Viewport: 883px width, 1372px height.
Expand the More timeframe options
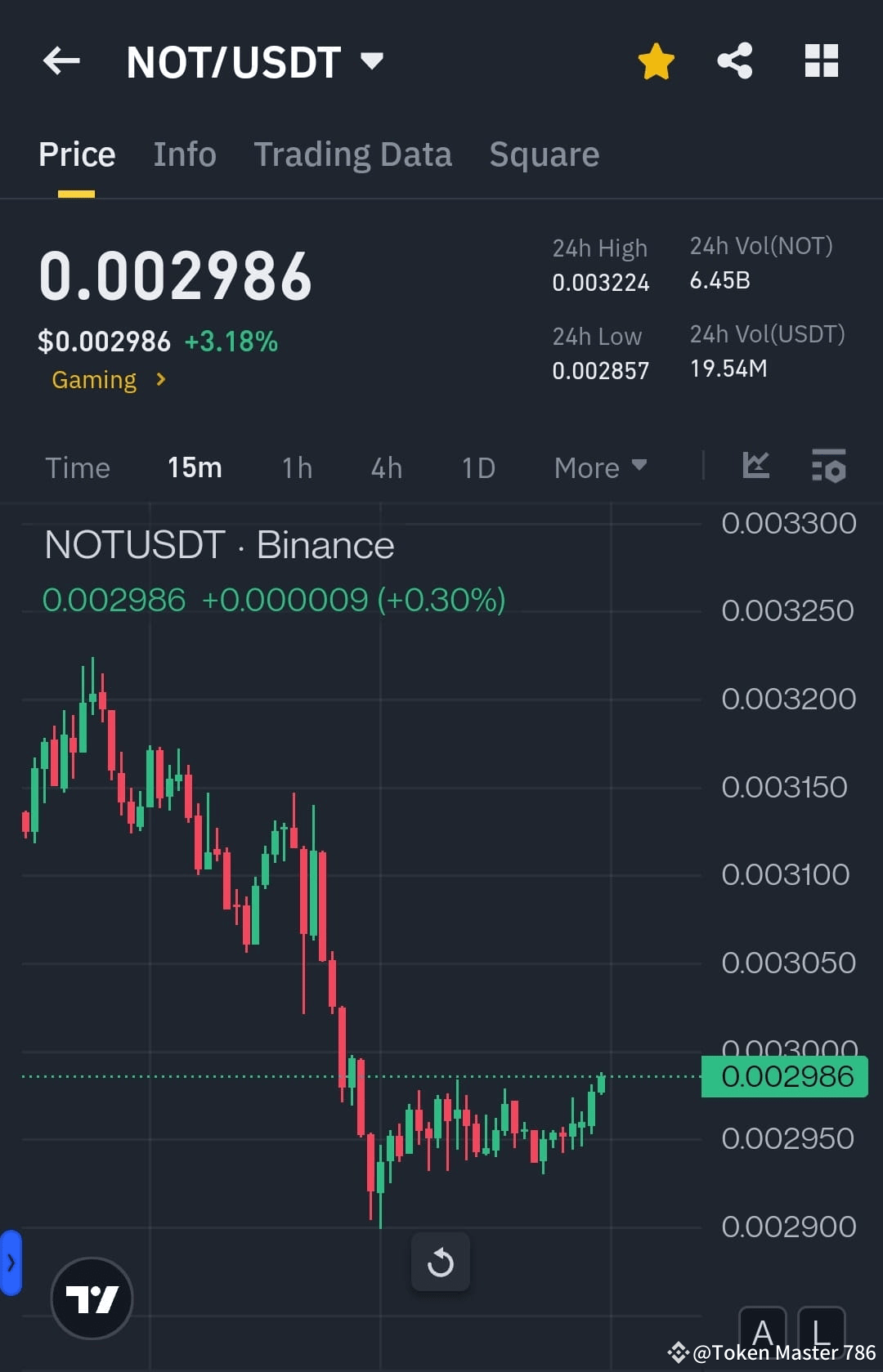pos(599,467)
